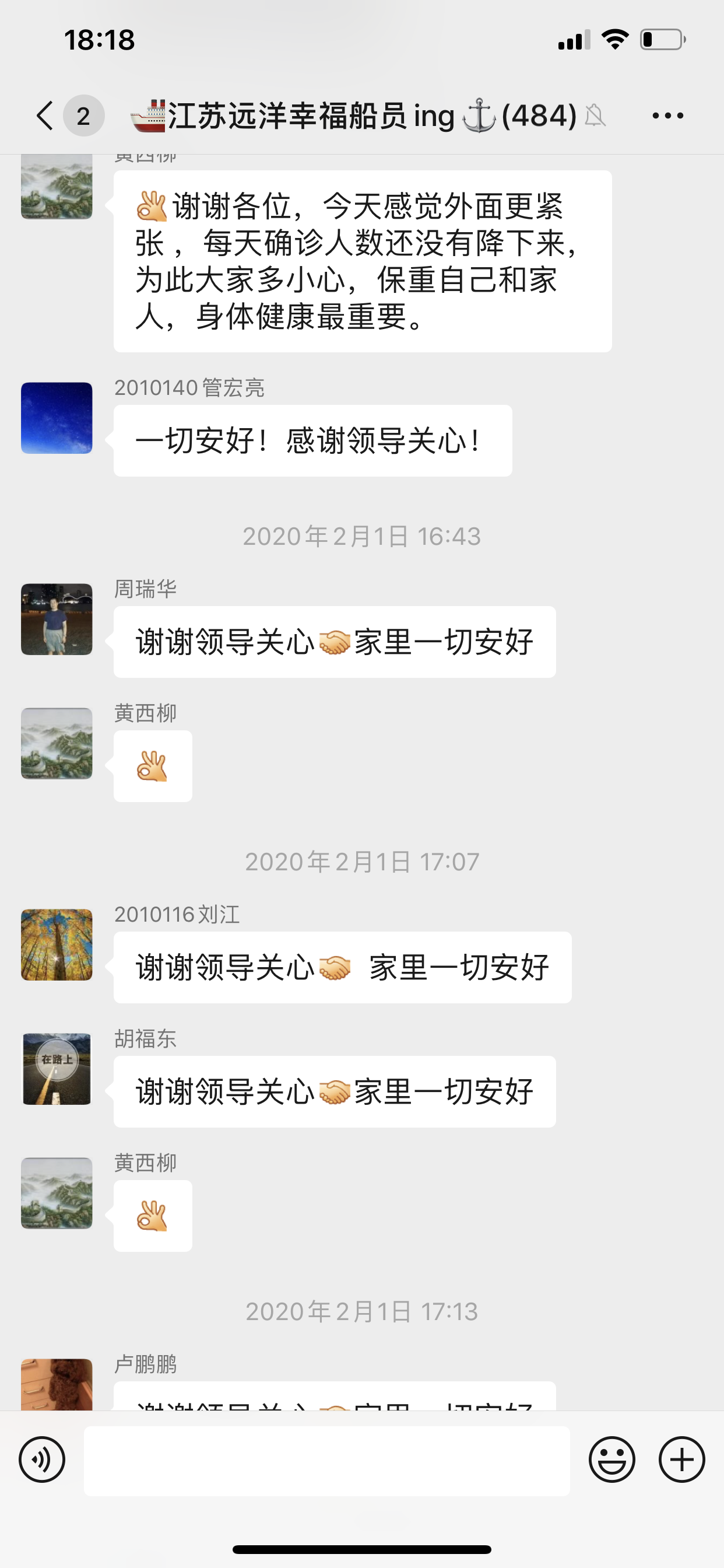This screenshot has width=724, height=1568.
Task: Tap 刘江's avatar picture
Action: pyautogui.click(x=57, y=944)
